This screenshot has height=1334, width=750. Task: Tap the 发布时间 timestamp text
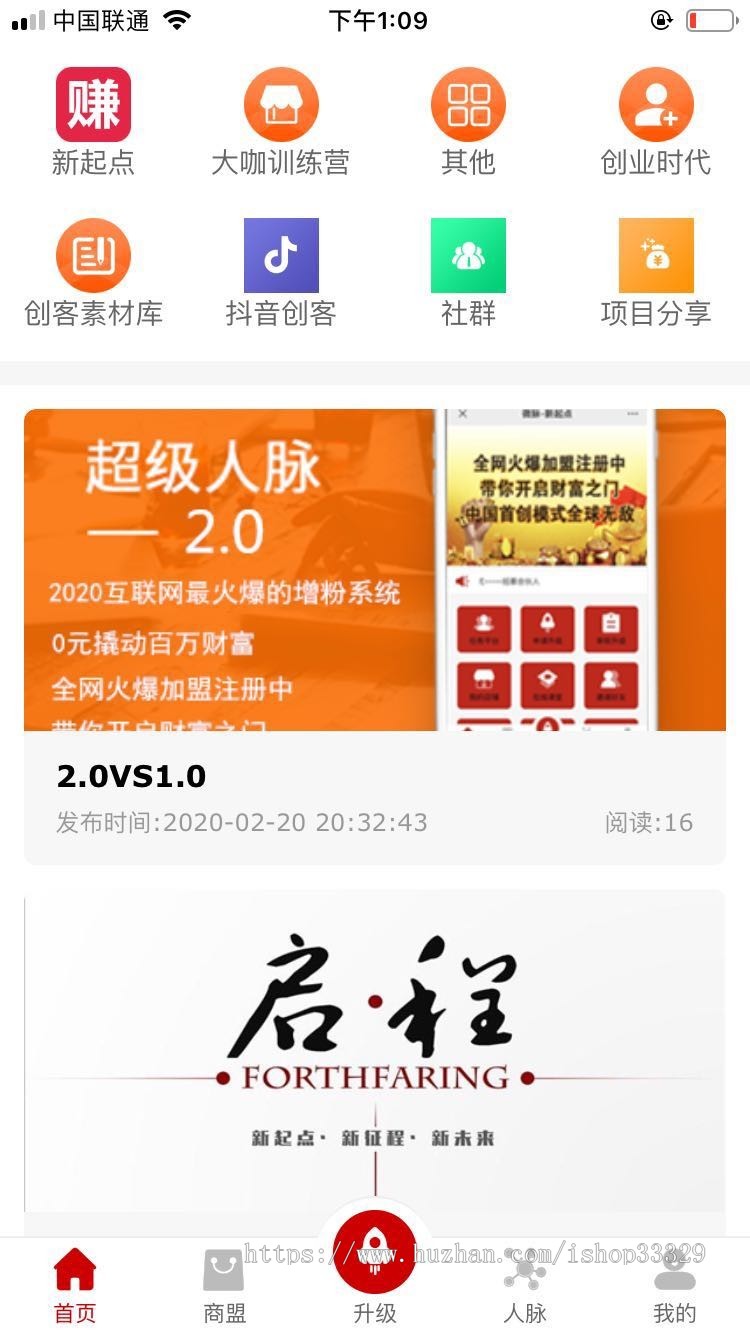pos(240,822)
